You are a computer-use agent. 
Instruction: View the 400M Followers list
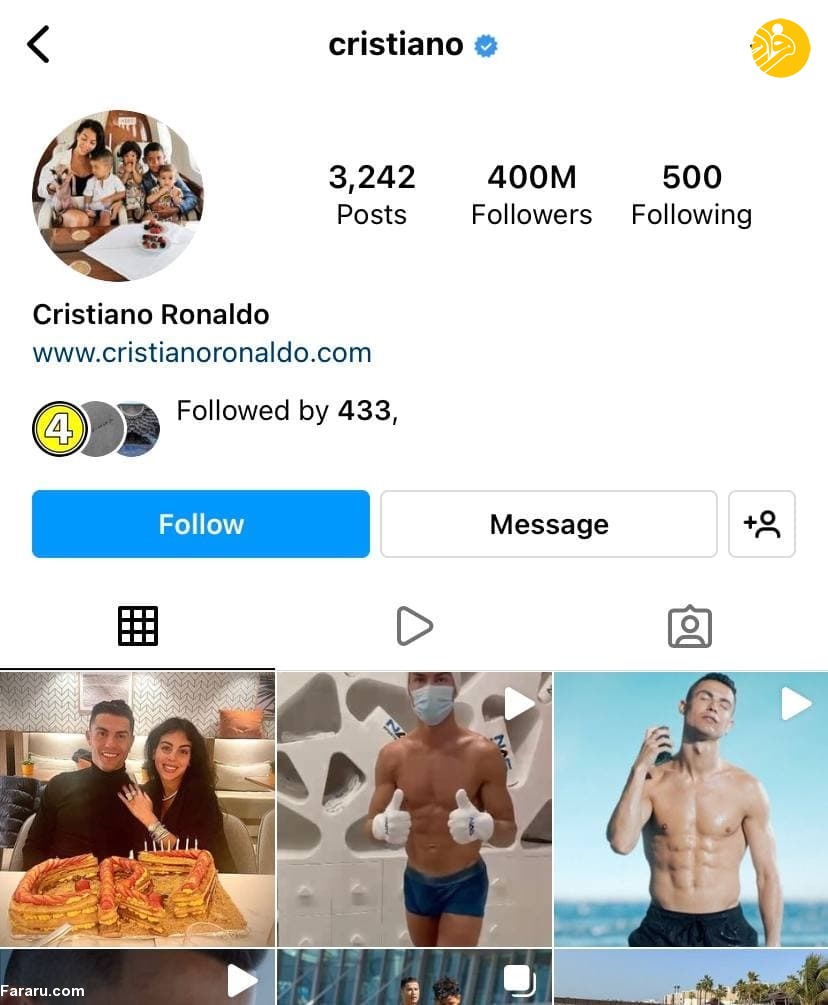click(531, 194)
